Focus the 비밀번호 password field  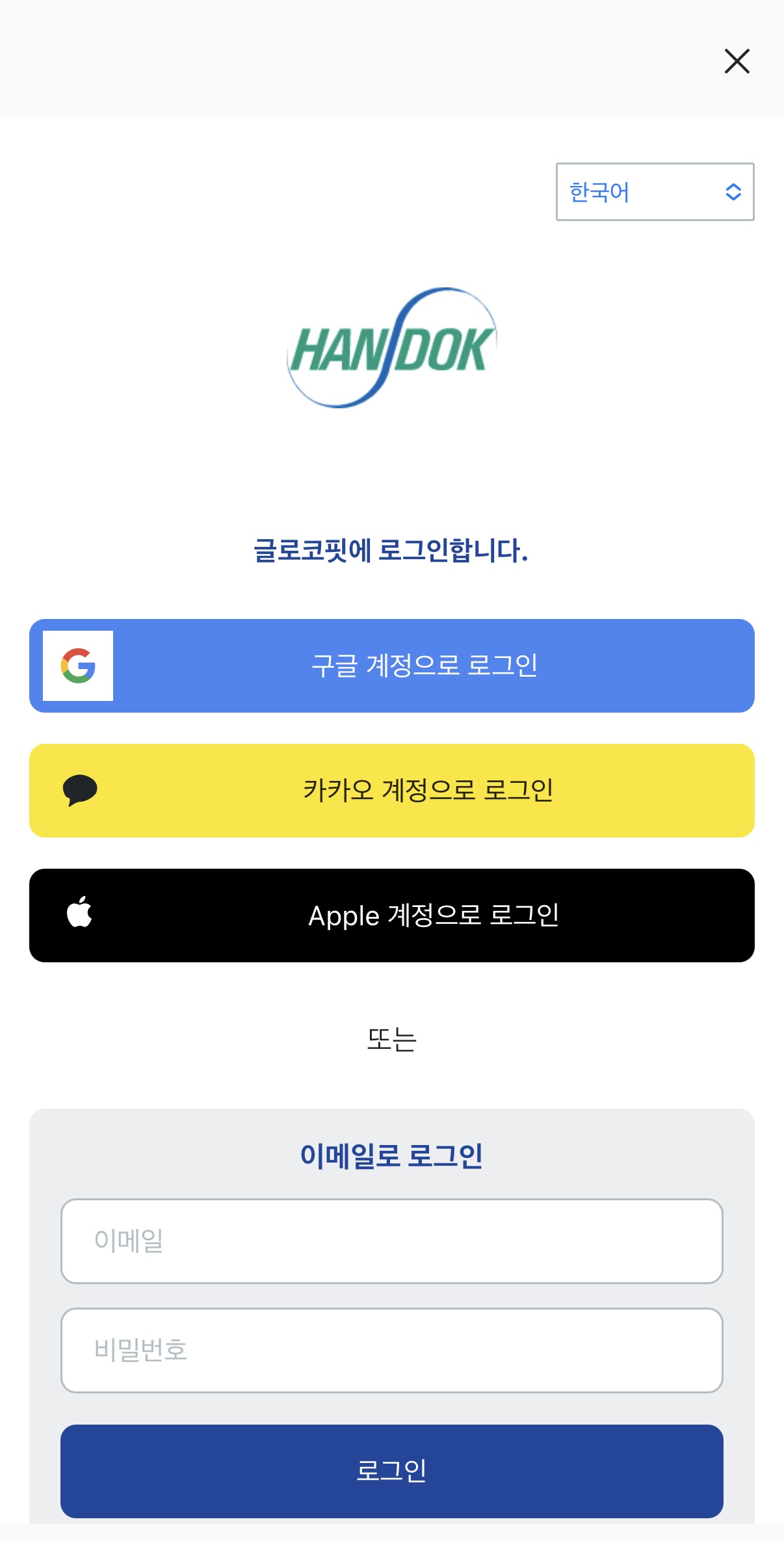pyautogui.click(x=392, y=1350)
